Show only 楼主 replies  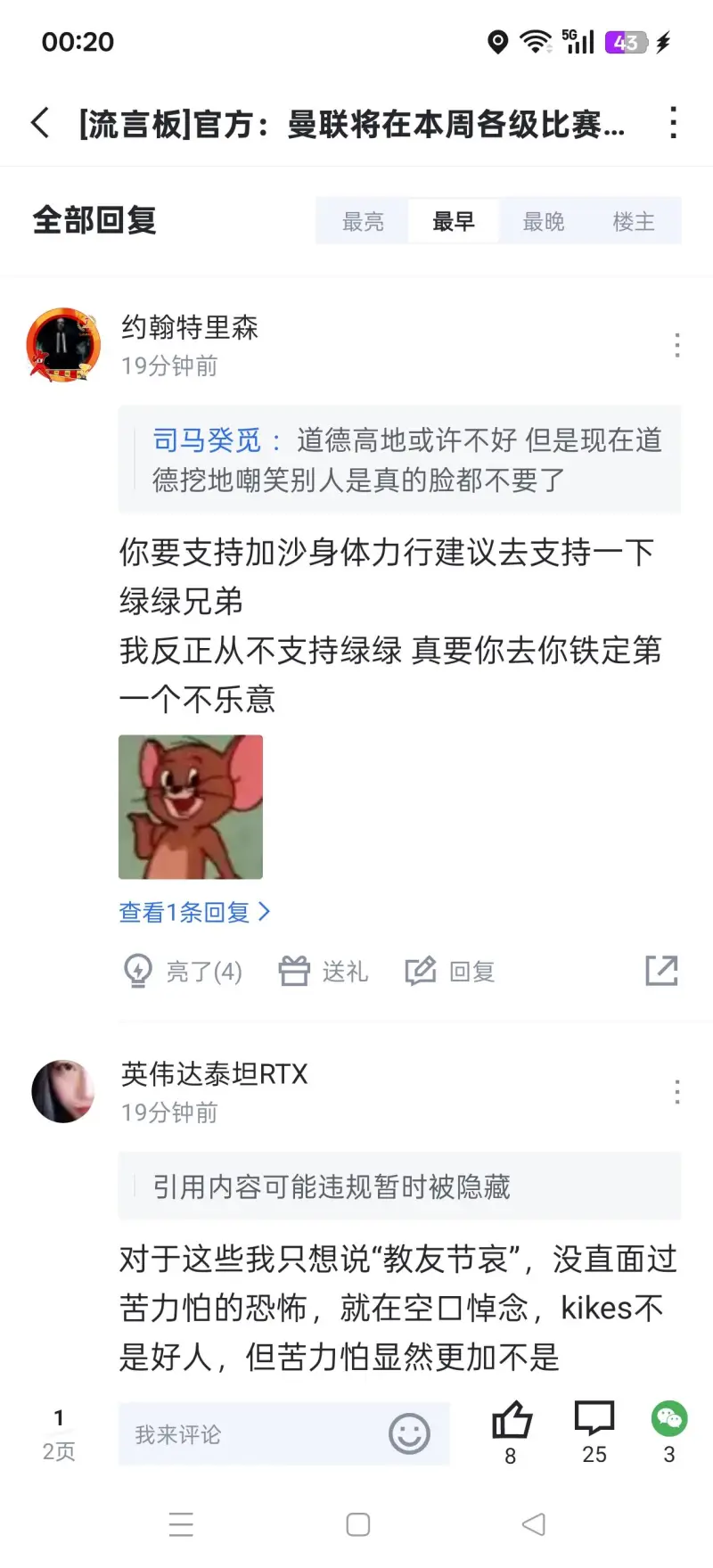tap(634, 221)
